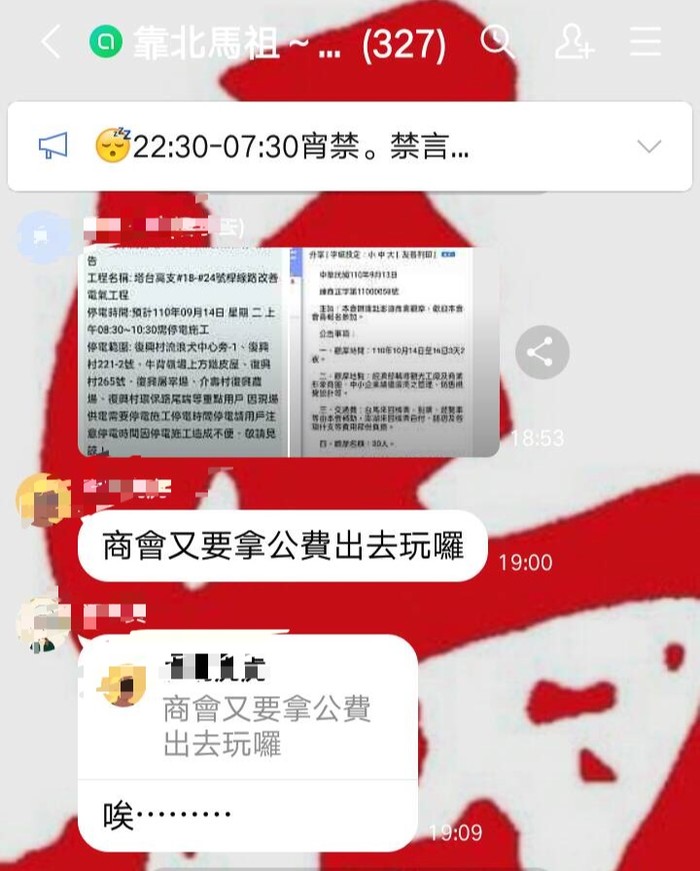700x871 pixels.
Task: Go back from the group chat
Action: tap(50, 42)
